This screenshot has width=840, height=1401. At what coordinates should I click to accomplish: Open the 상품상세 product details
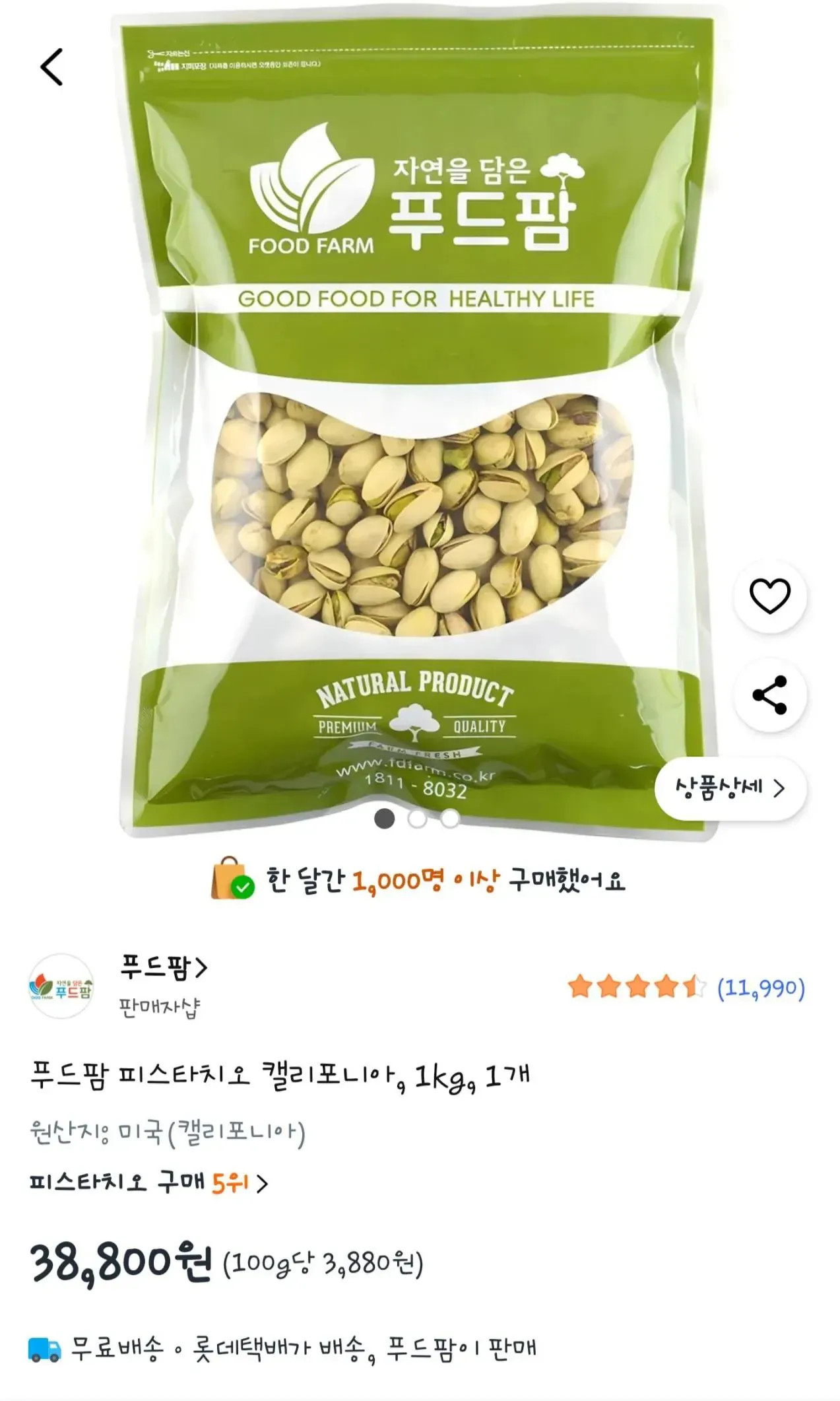pos(730,788)
